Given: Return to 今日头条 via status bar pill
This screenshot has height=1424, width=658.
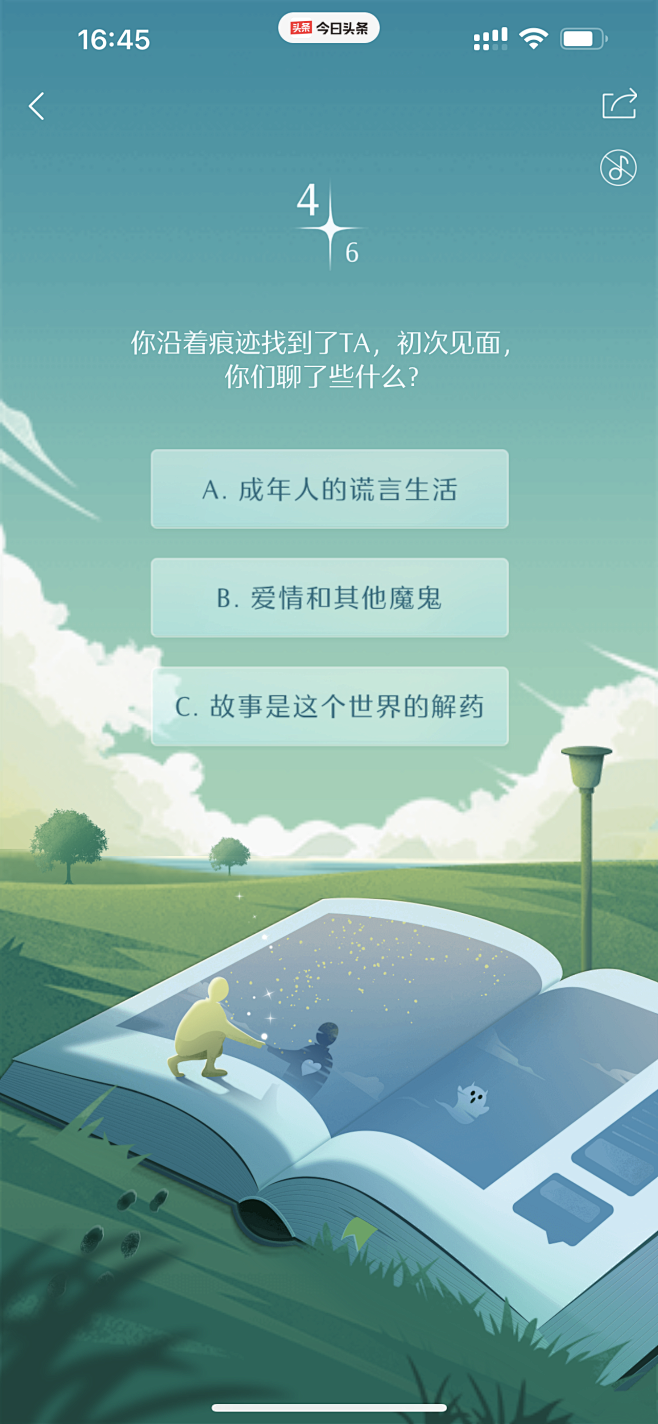Looking at the screenshot, I should (x=329, y=28).
